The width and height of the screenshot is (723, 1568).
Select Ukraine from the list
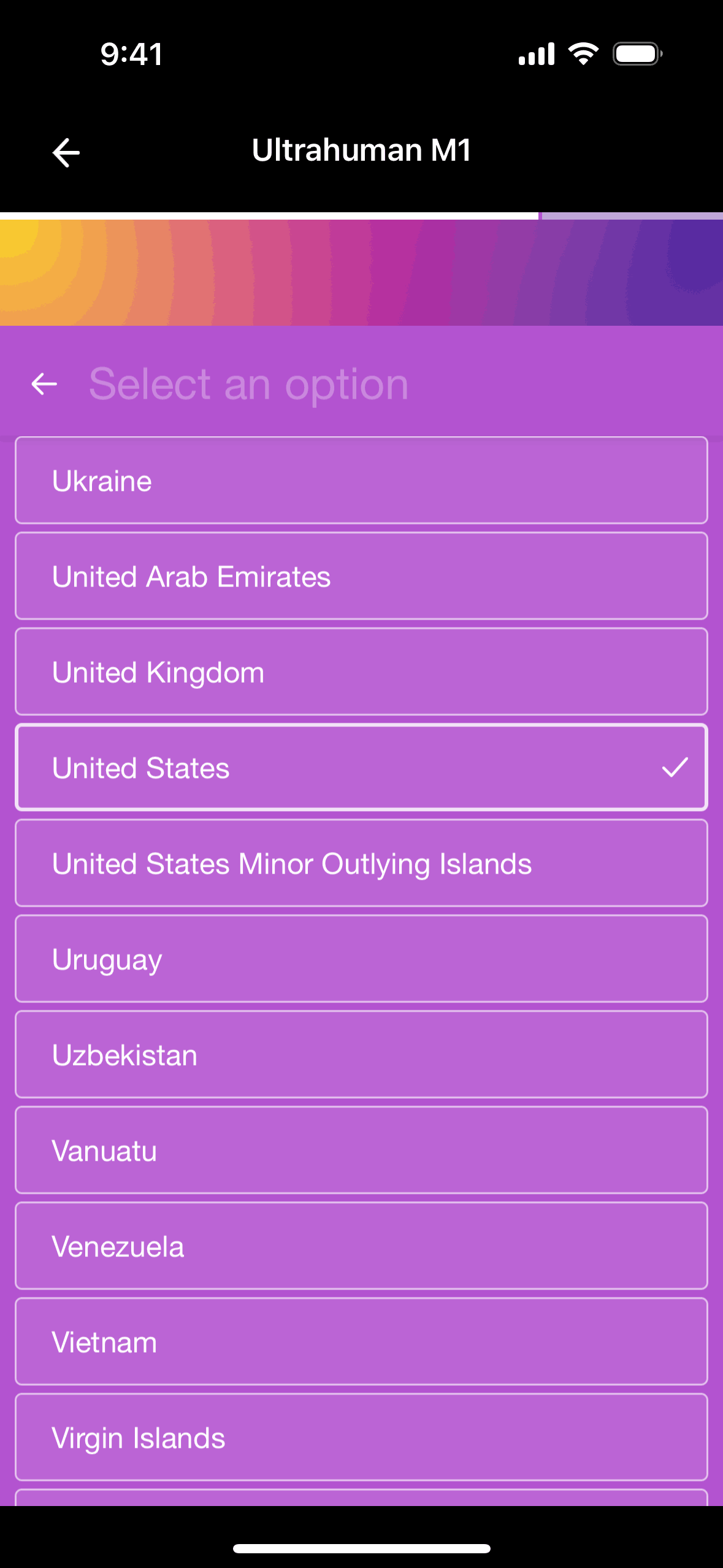(361, 480)
